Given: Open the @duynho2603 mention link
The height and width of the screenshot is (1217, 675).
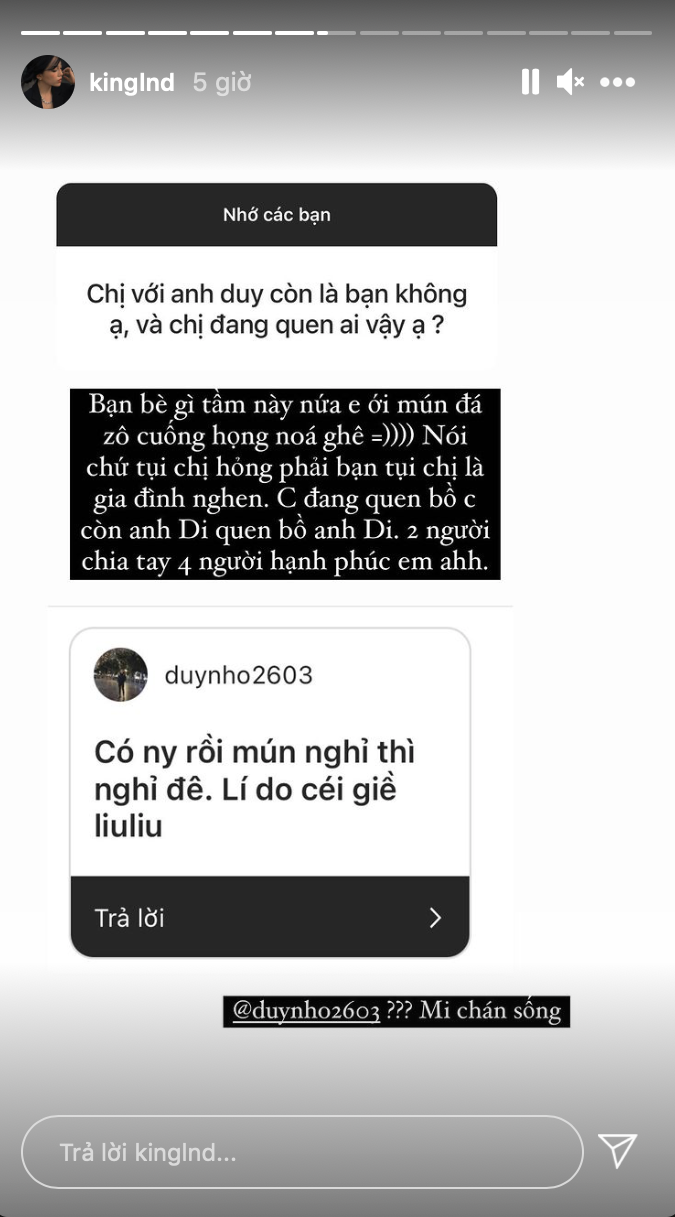Looking at the screenshot, I should [x=306, y=1011].
